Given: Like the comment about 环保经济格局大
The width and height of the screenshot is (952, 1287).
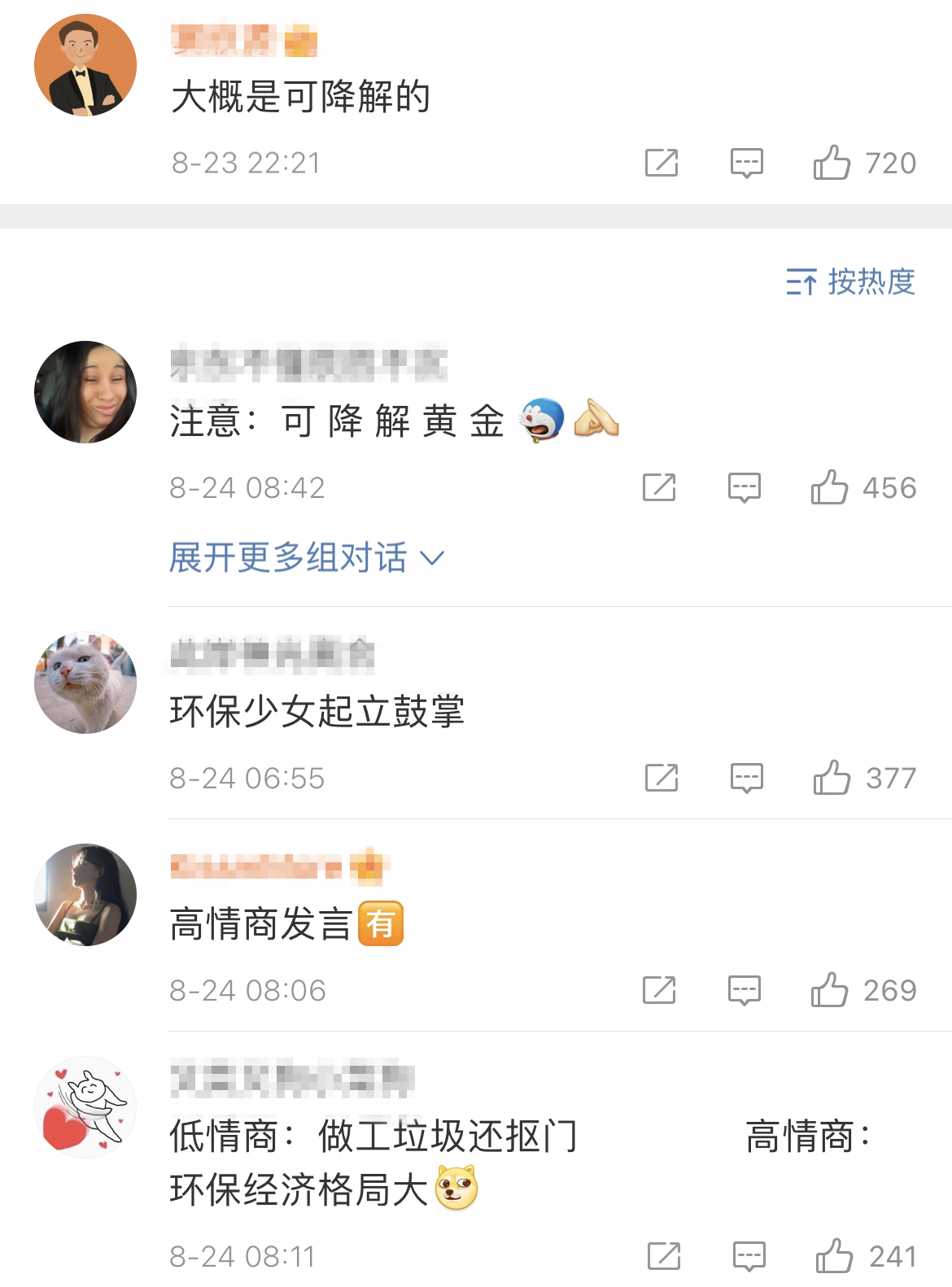Looking at the screenshot, I should [834, 1256].
